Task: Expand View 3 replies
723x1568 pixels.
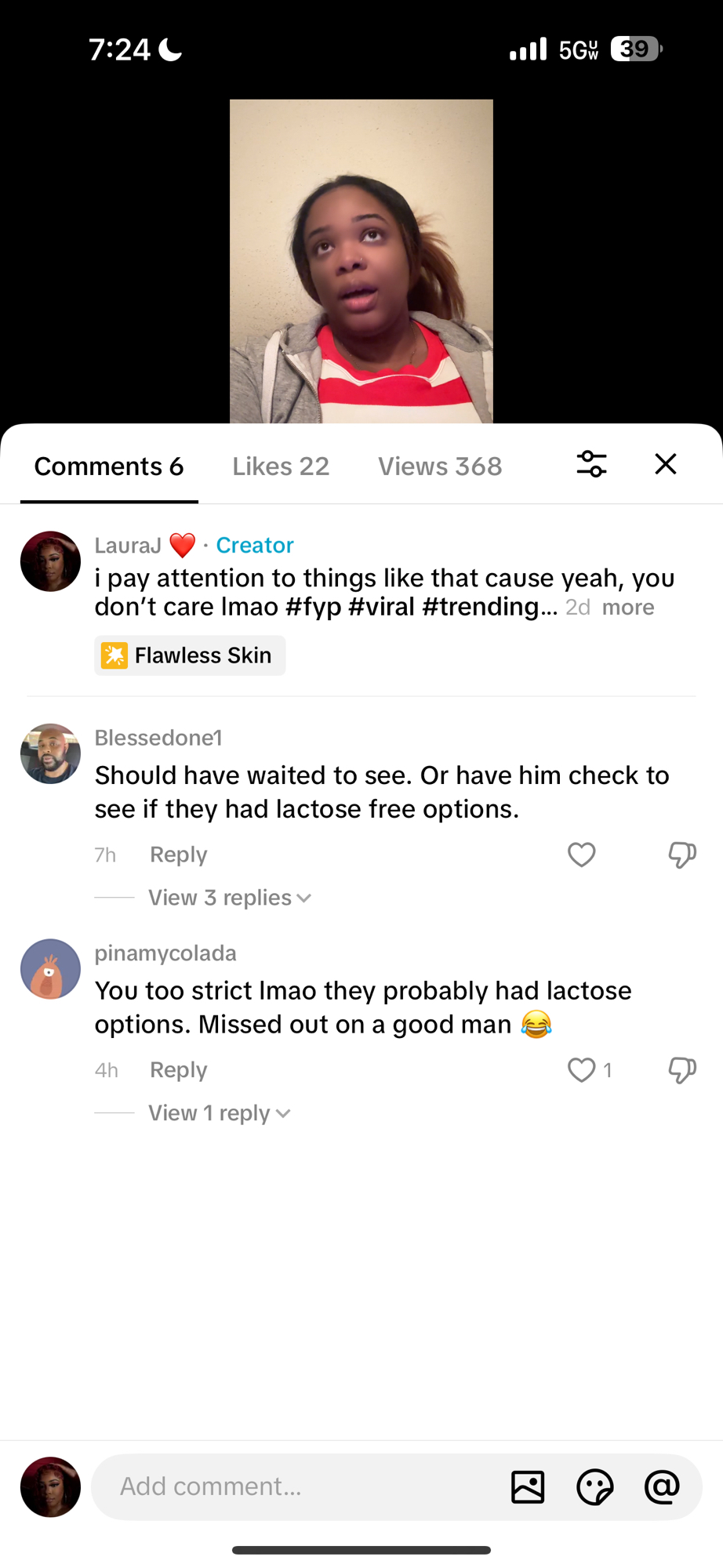Action: click(229, 898)
